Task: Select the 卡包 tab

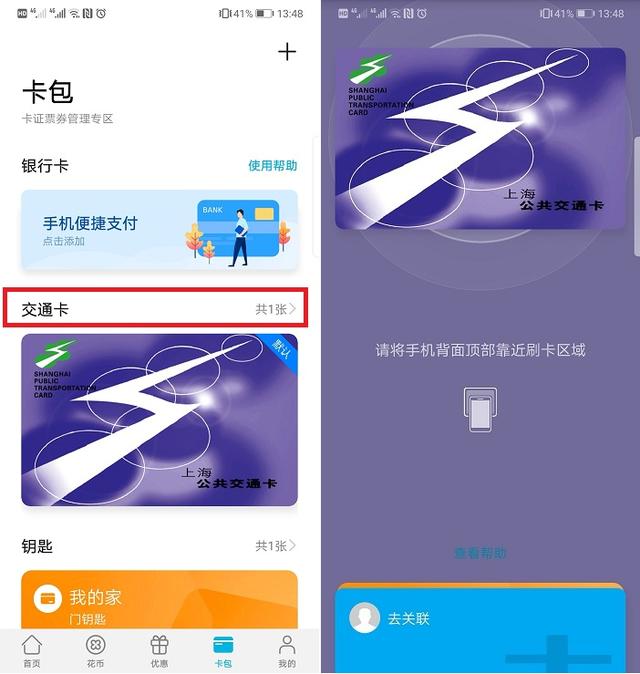Action: click(x=223, y=651)
